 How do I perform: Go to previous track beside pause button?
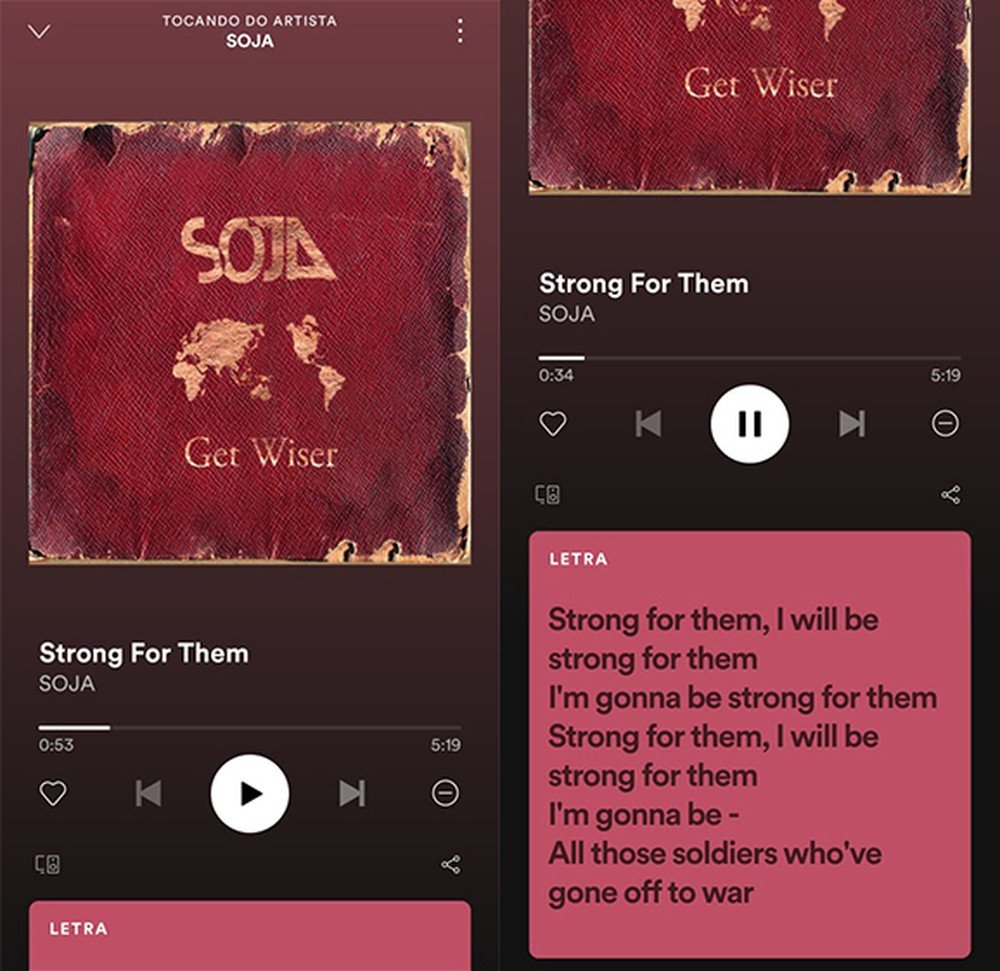tap(648, 424)
